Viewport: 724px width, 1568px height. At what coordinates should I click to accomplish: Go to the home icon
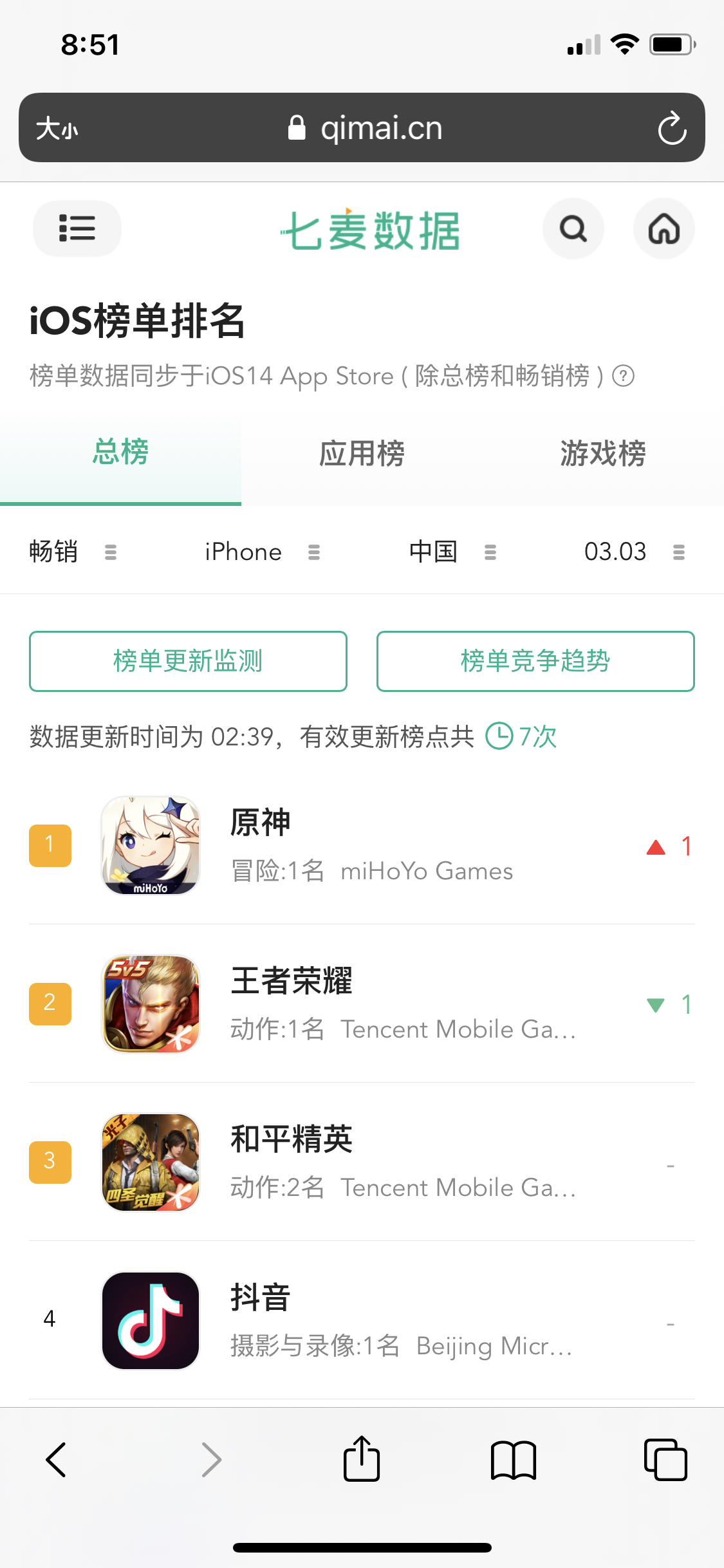pos(664,229)
